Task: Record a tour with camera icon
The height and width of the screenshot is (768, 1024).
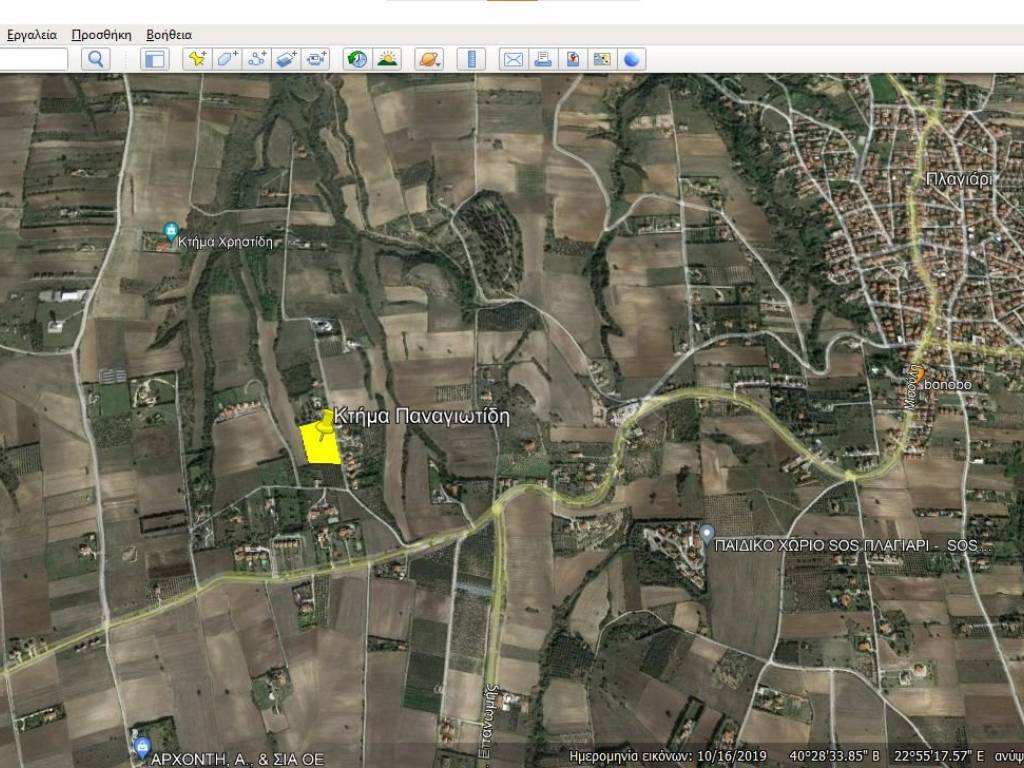Action: pyautogui.click(x=317, y=59)
